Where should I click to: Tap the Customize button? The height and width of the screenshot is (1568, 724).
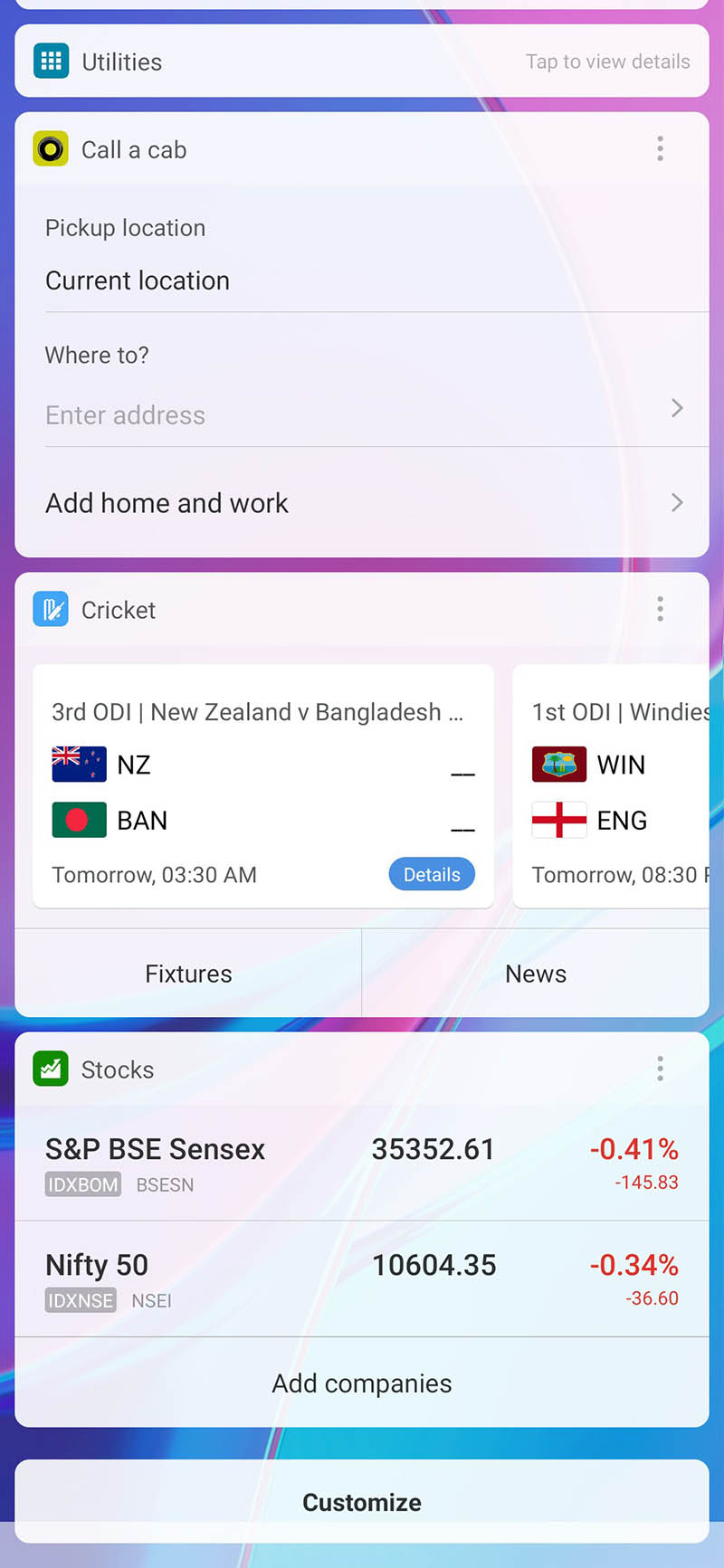tap(362, 1502)
